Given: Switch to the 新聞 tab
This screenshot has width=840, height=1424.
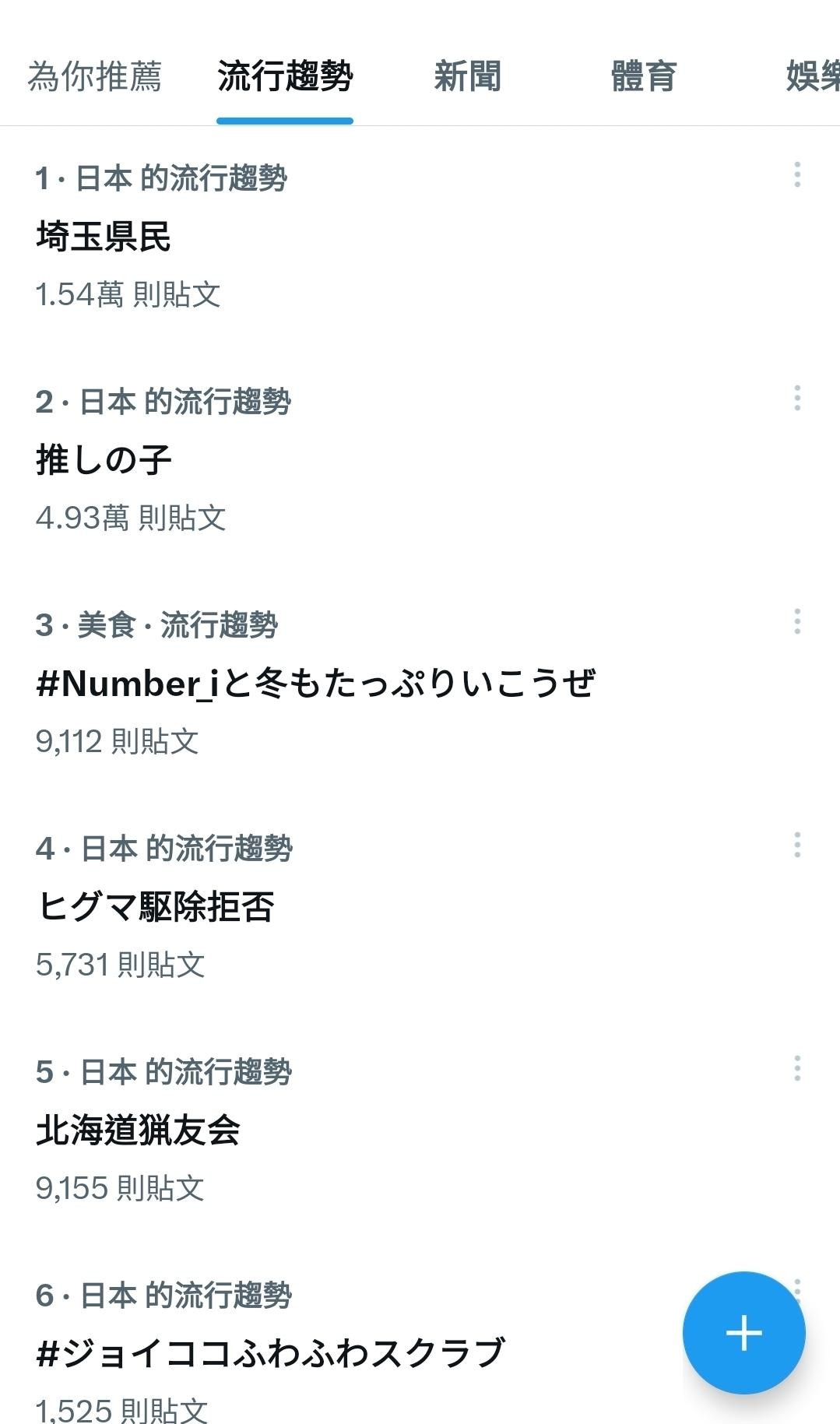Looking at the screenshot, I should pyautogui.click(x=467, y=76).
